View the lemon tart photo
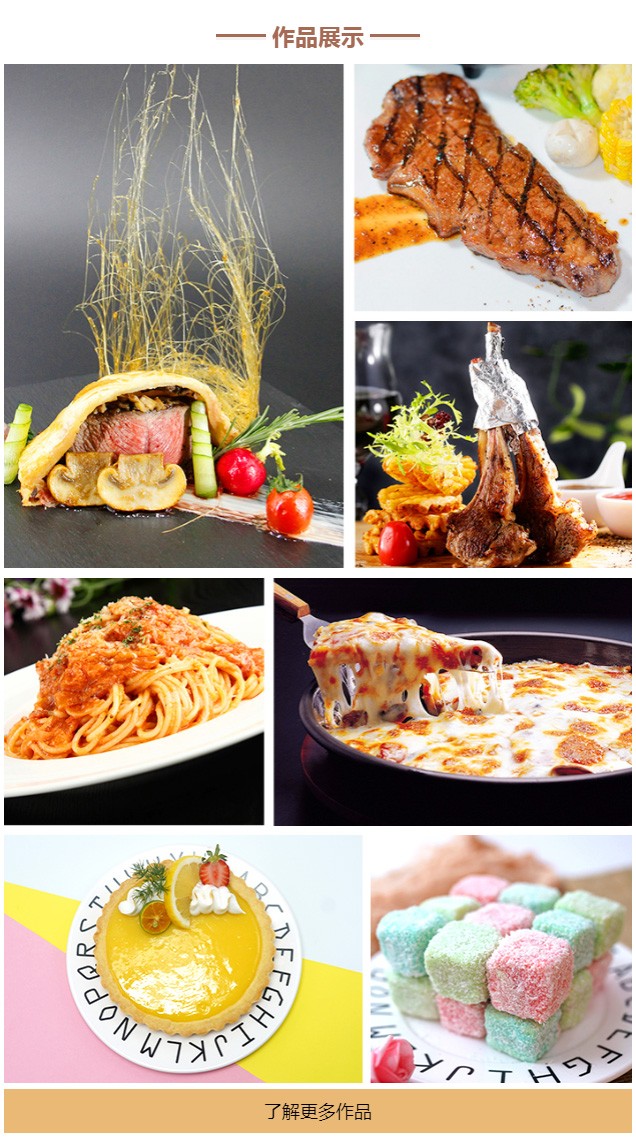Viewport: 636px width, 1143px height. point(183,958)
